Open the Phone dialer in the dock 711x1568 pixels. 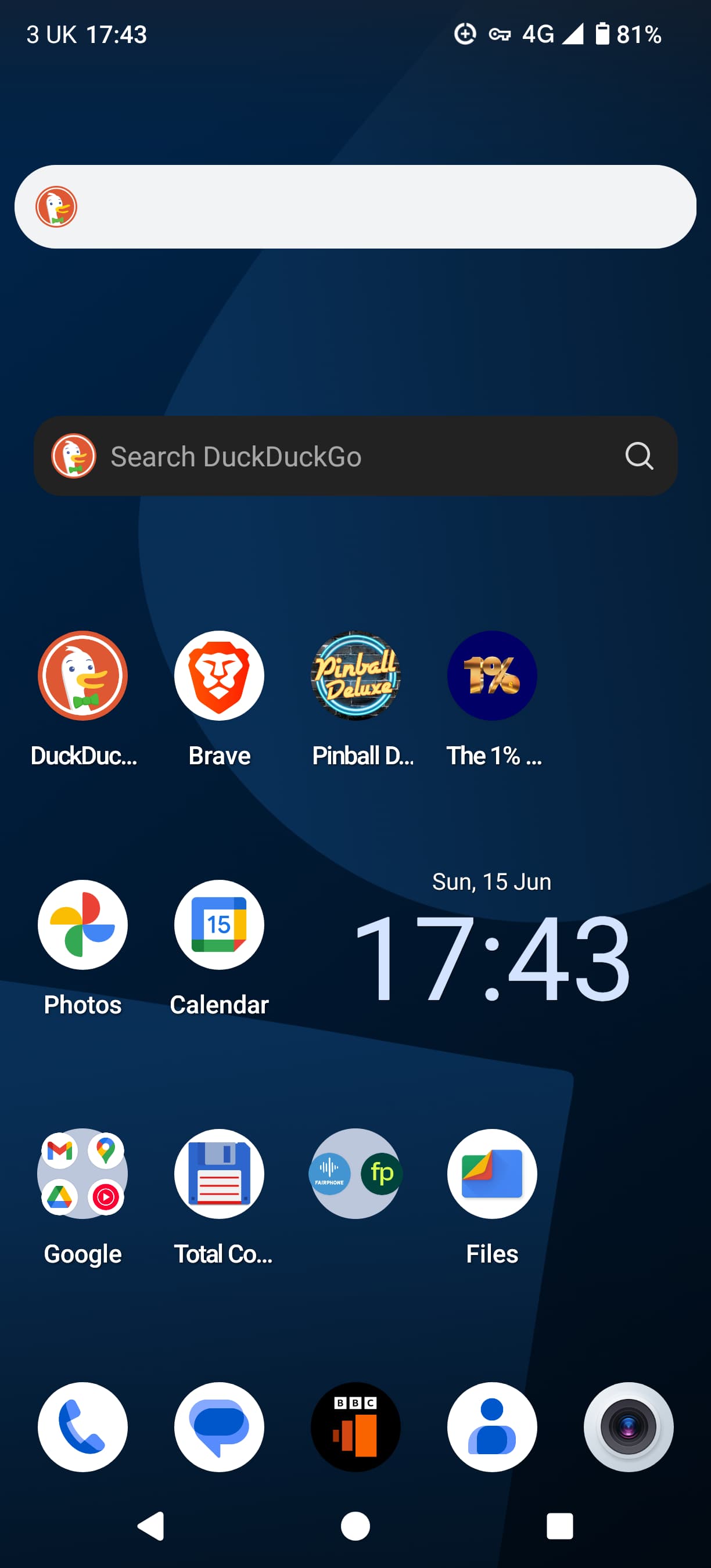coord(83,1427)
